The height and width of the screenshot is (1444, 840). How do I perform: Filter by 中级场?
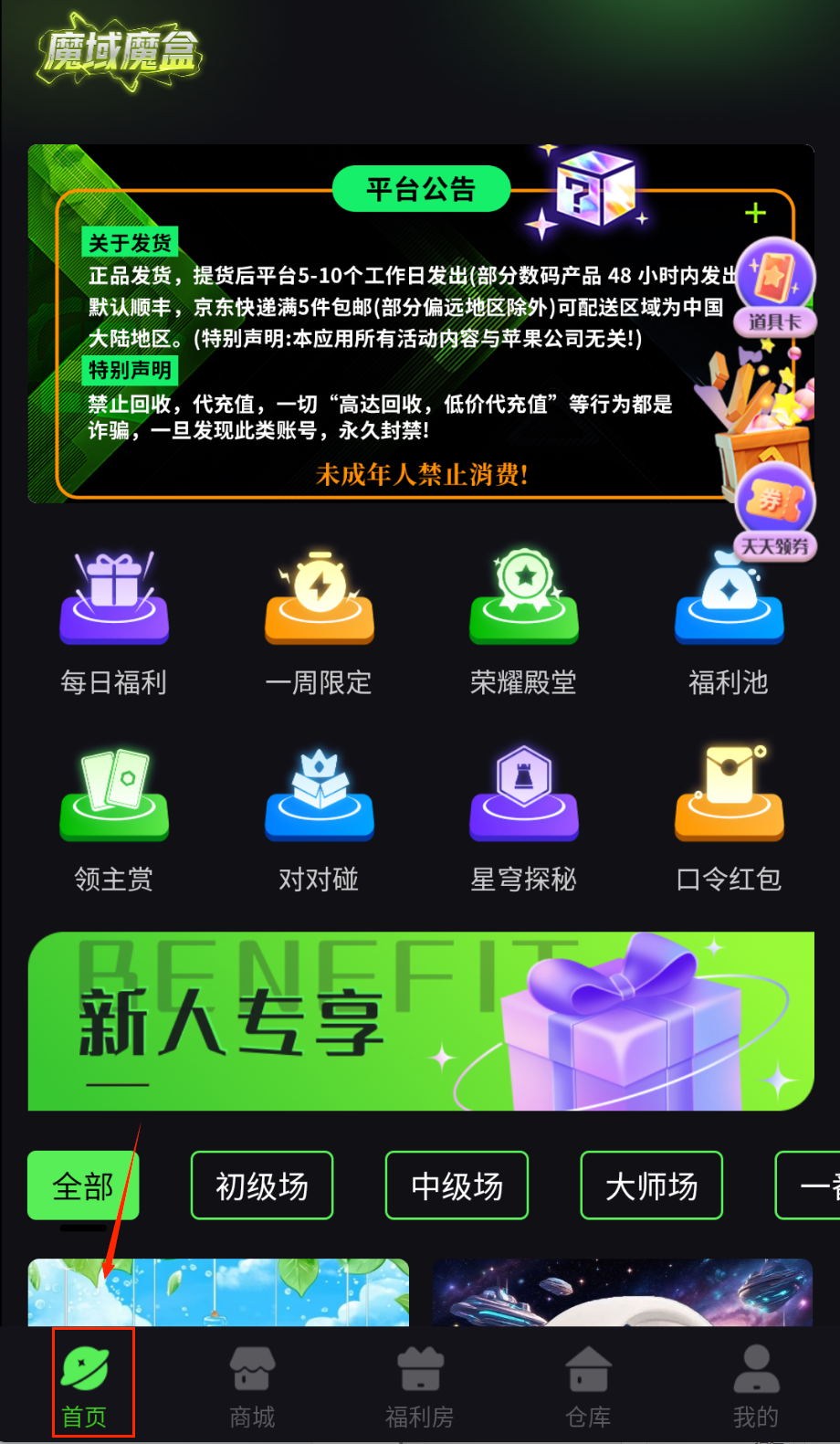(457, 1186)
